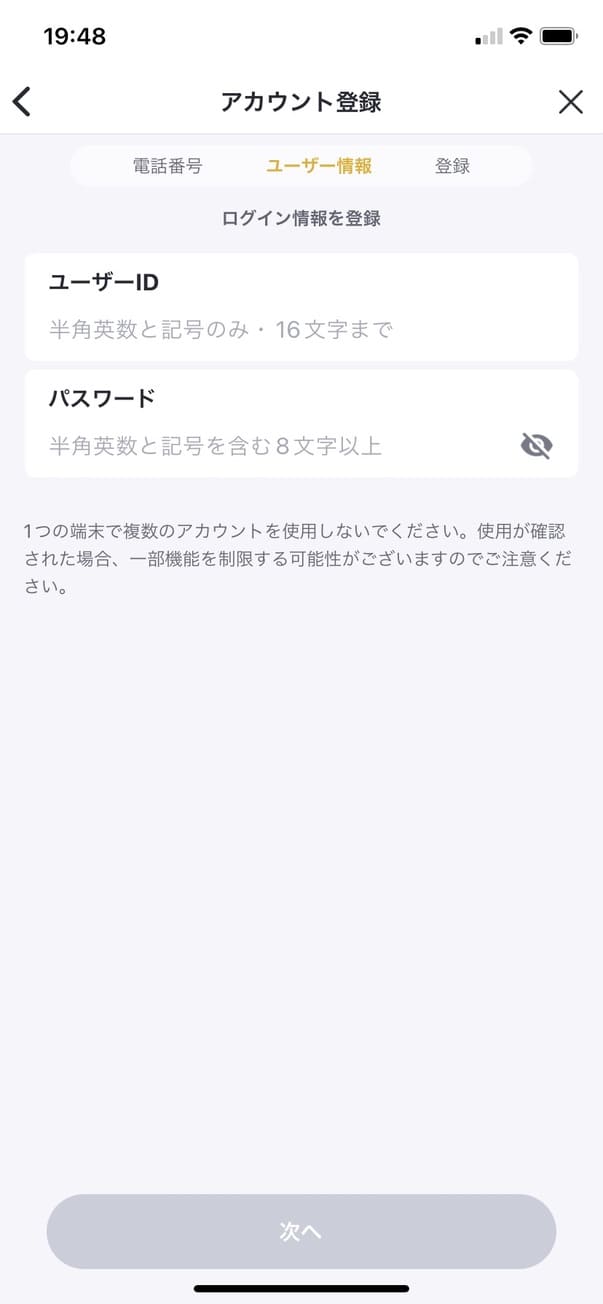The width and height of the screenshot is (603, 1304).
Task: Close the アカウント登録 screen
Action: pyautogui.click(x=570, y=102)
